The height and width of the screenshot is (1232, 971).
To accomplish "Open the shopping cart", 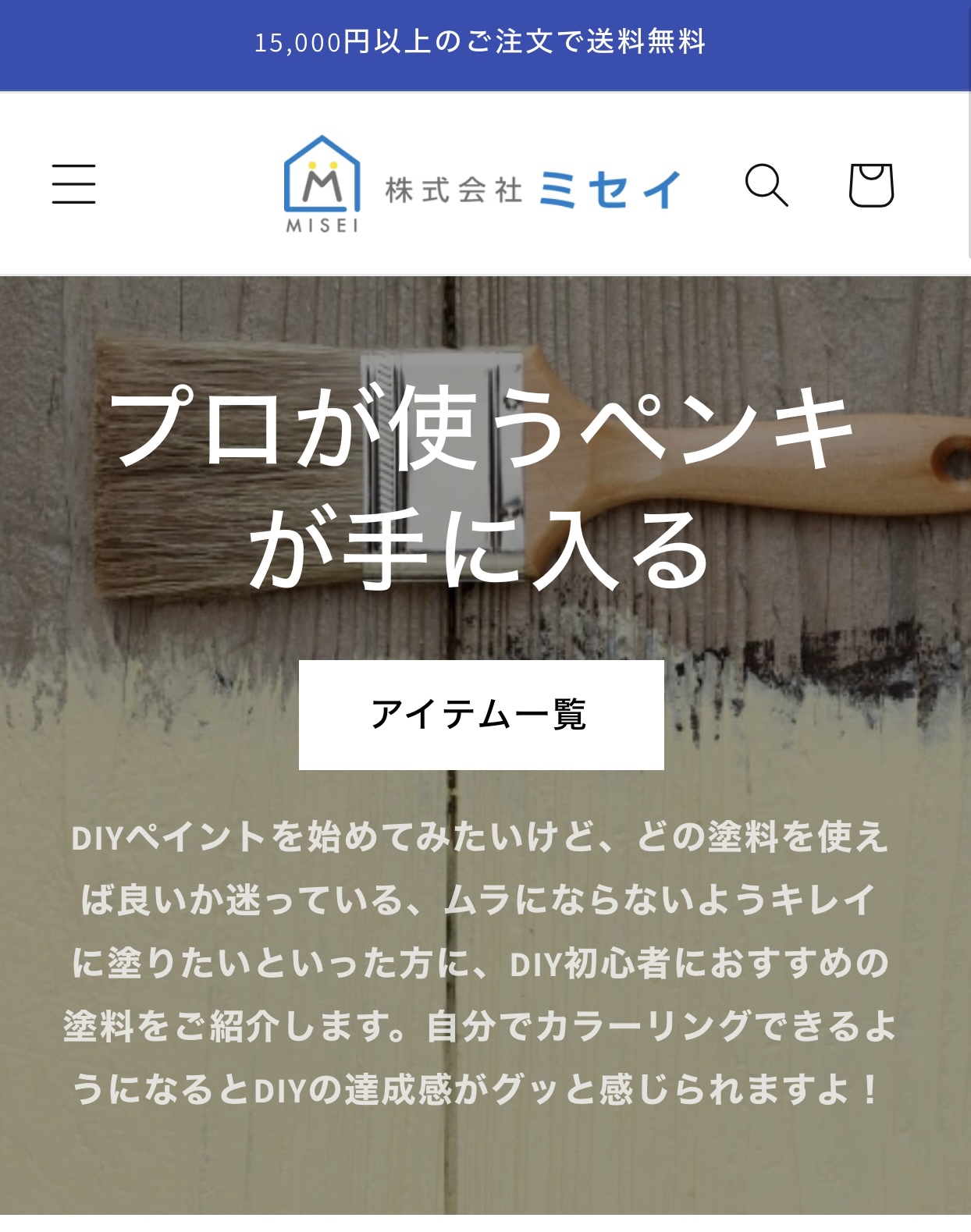I will (871, 185).
